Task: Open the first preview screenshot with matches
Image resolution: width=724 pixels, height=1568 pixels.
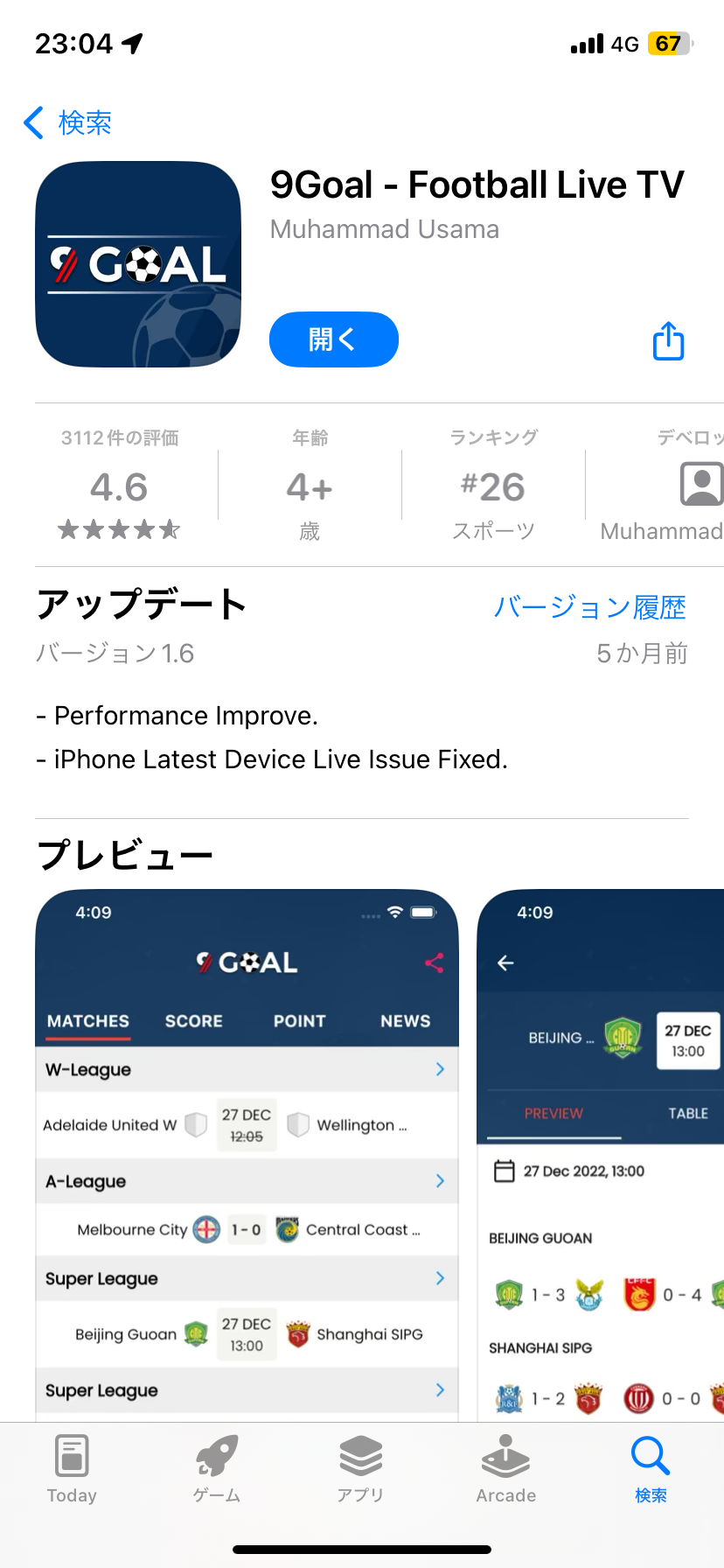Action: pos(247,1155)
